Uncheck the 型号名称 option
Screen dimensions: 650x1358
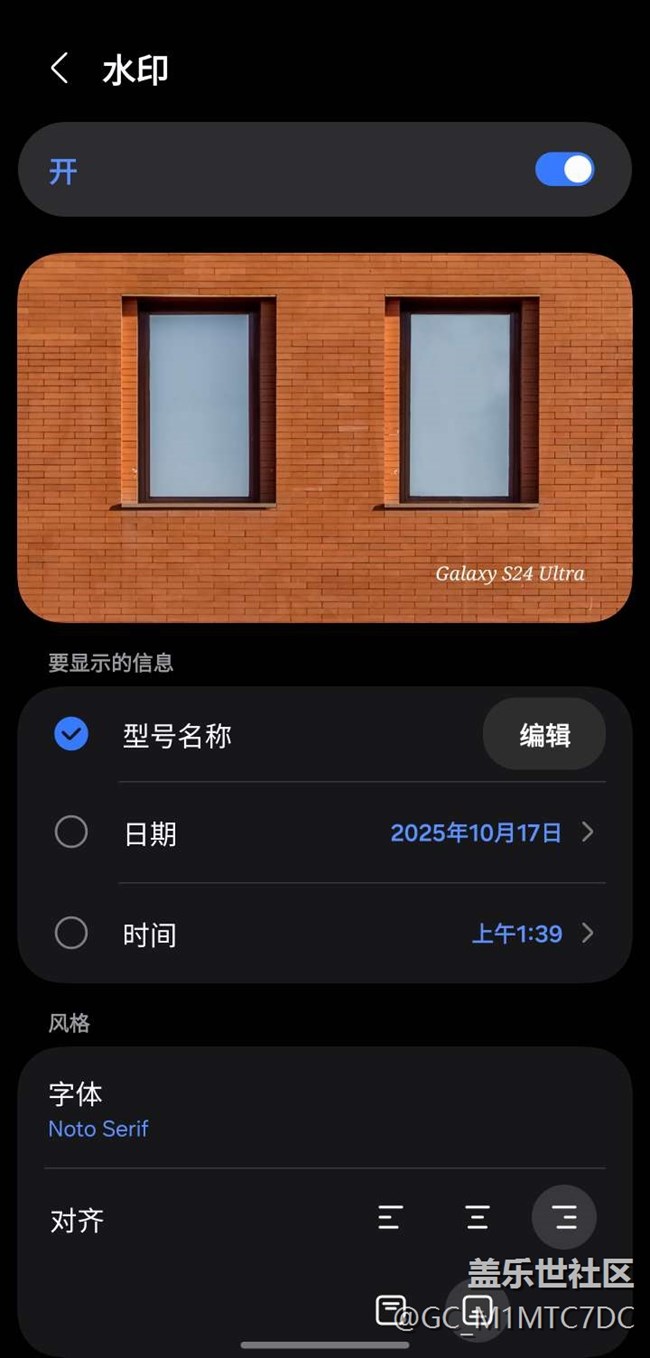[71, 735]
